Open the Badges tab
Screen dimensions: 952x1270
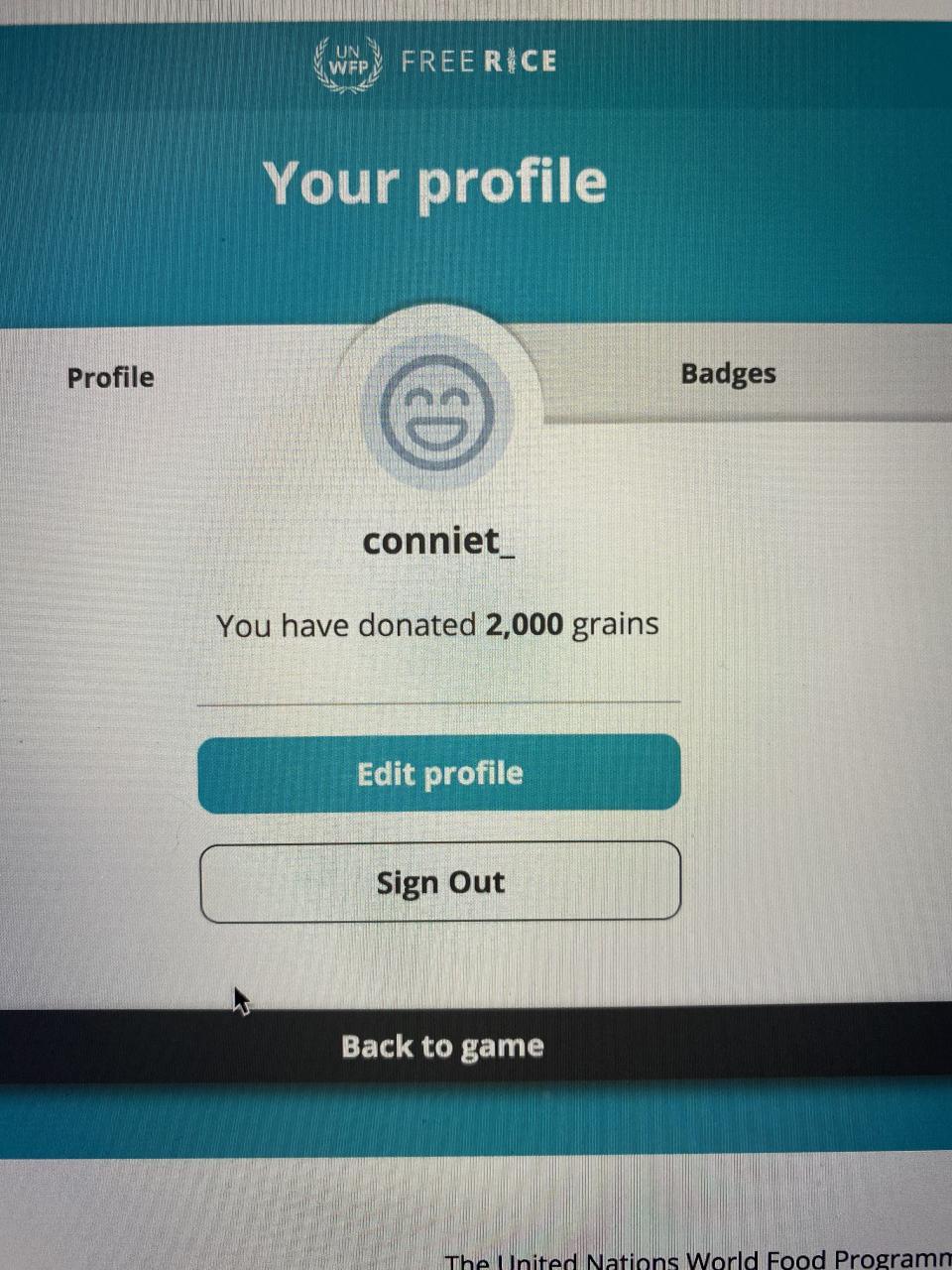tap(728, 374)
